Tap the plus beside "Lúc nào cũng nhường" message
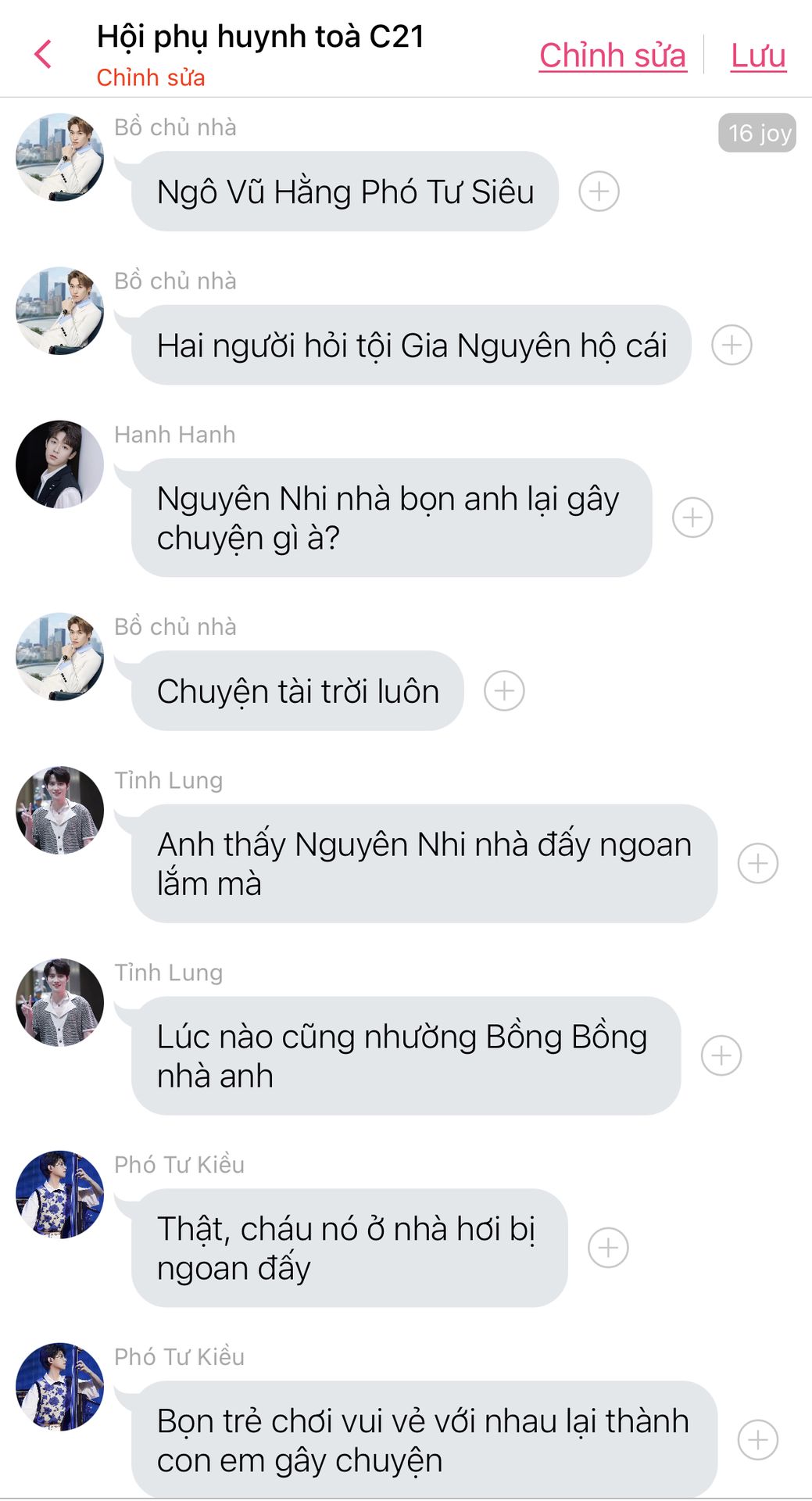812x1501 pixels. (721, 1056)
